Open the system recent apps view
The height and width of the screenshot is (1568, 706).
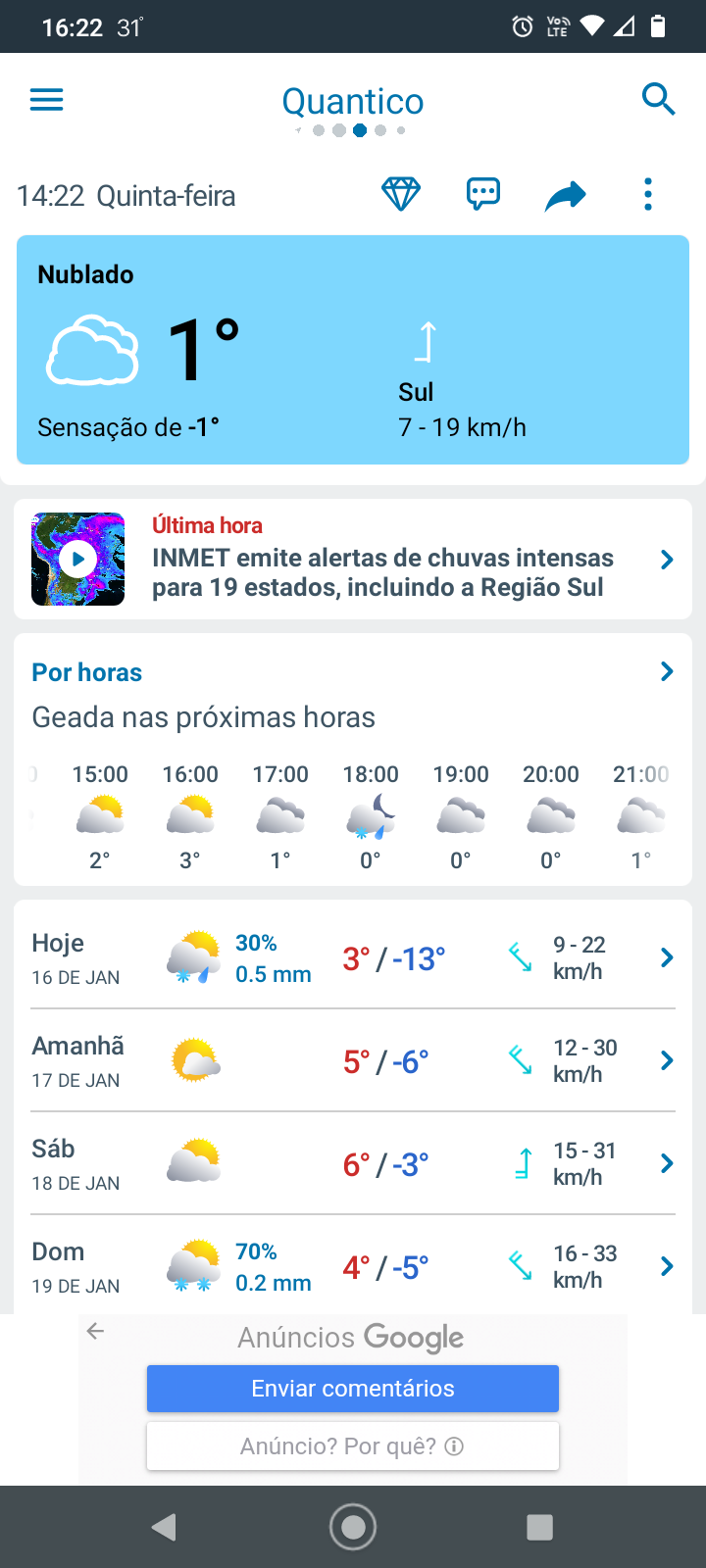tap(539, 1527)
